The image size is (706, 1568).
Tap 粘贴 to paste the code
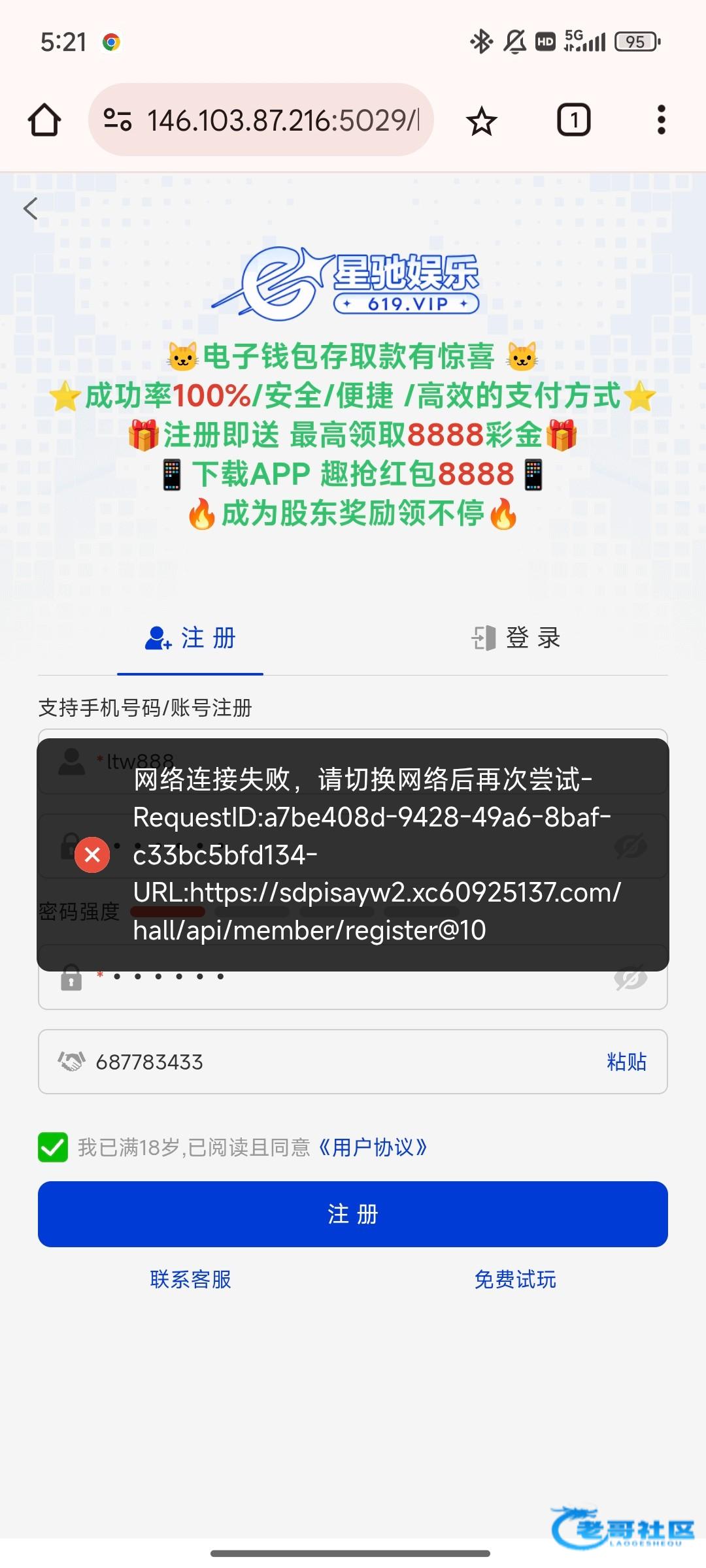pos(626,1062)
